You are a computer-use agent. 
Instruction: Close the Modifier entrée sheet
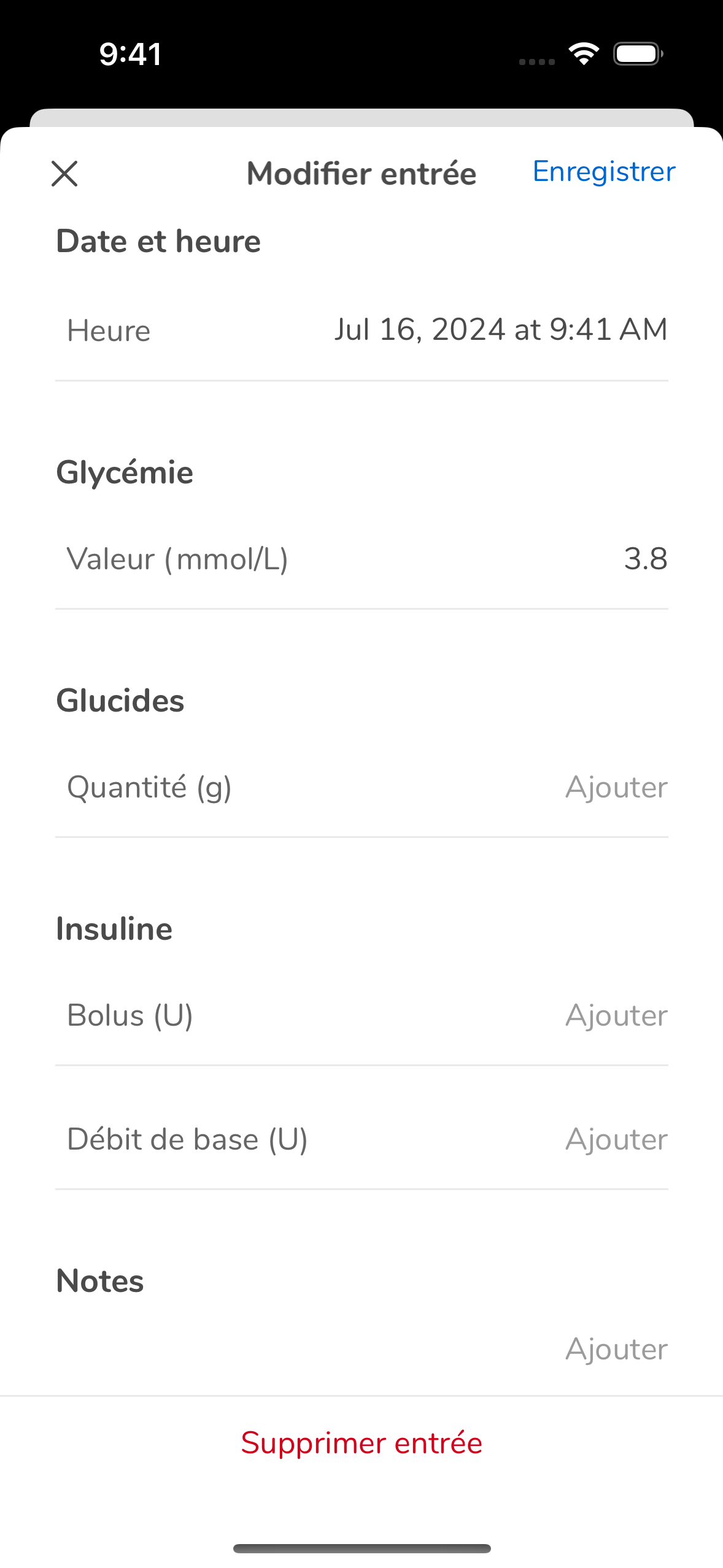pyautogui.click(x=64, y=174)
